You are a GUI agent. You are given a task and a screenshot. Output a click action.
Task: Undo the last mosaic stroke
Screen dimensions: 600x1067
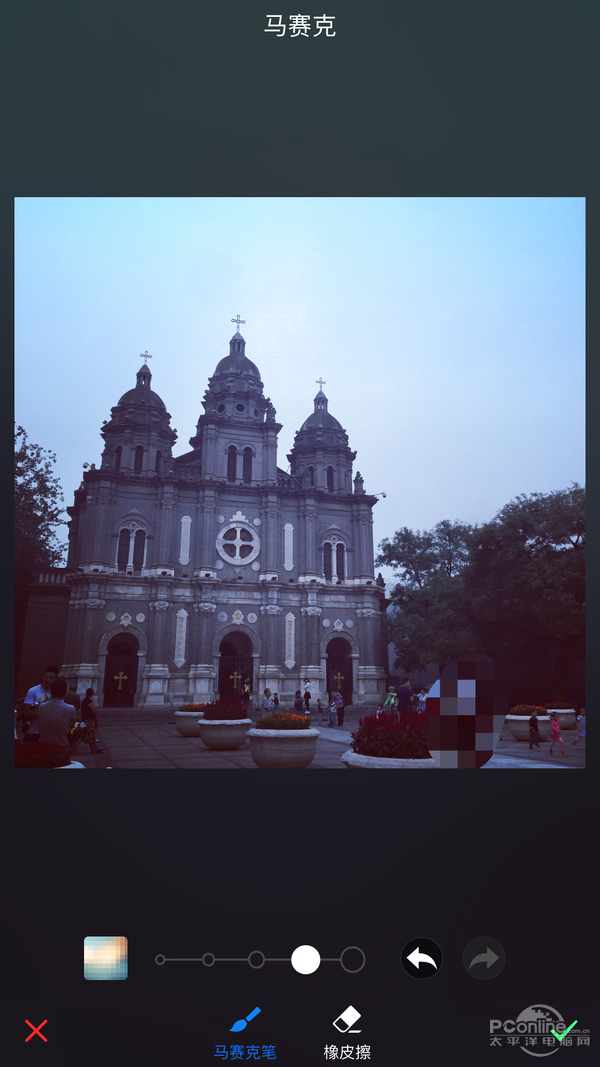click(x=422, y=959)
